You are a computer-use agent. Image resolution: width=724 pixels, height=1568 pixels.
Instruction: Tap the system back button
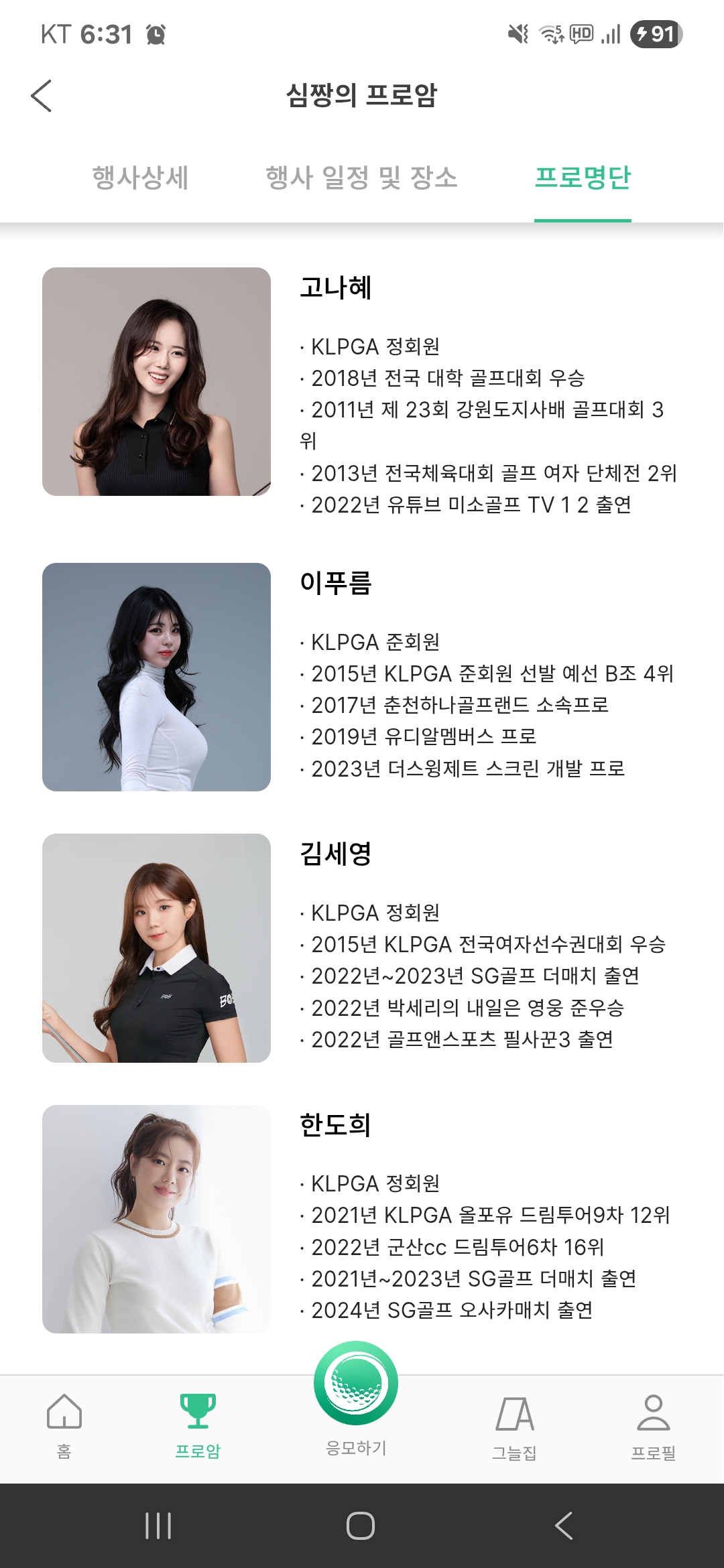click(564, 1526)
